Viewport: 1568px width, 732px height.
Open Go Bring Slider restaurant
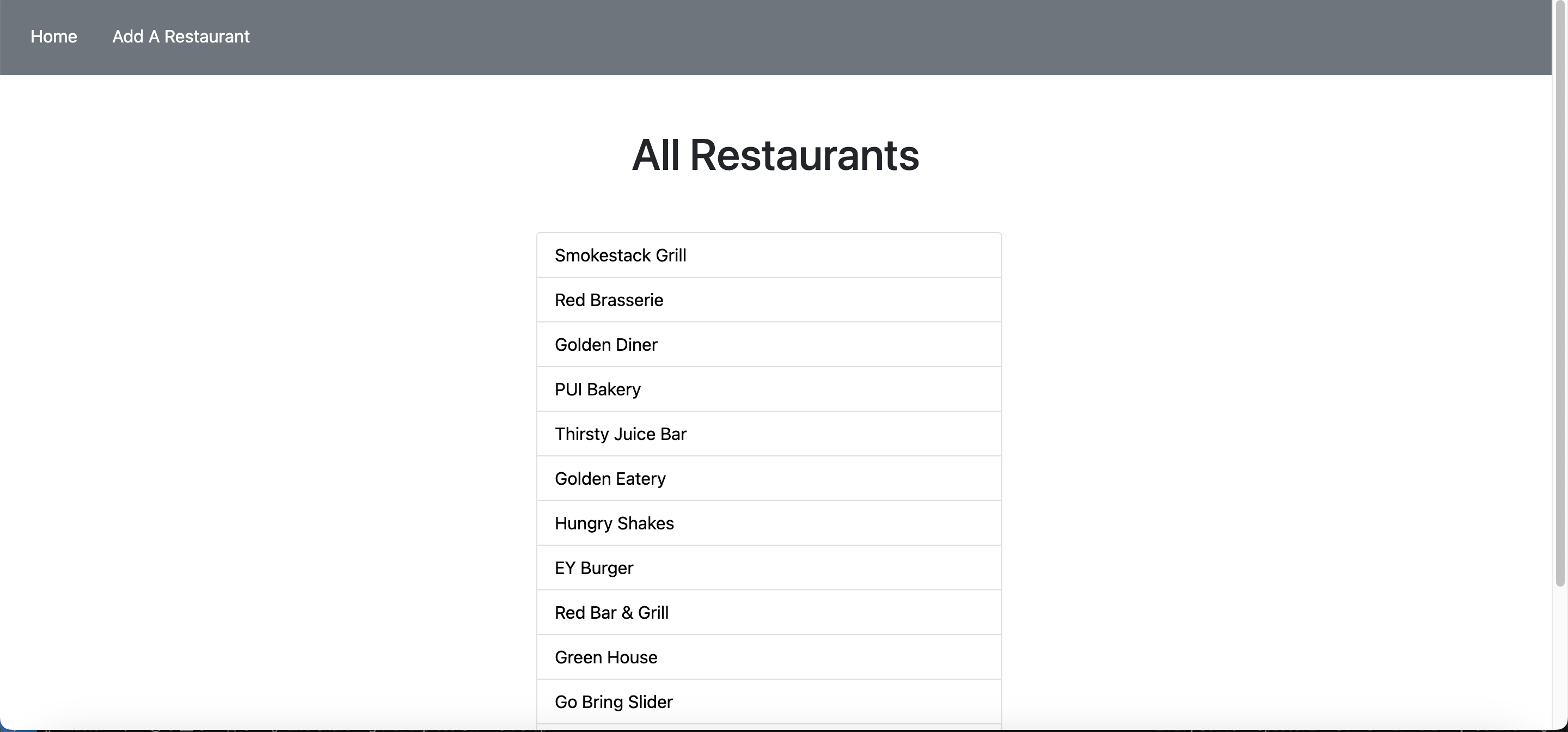coord(614,701)
